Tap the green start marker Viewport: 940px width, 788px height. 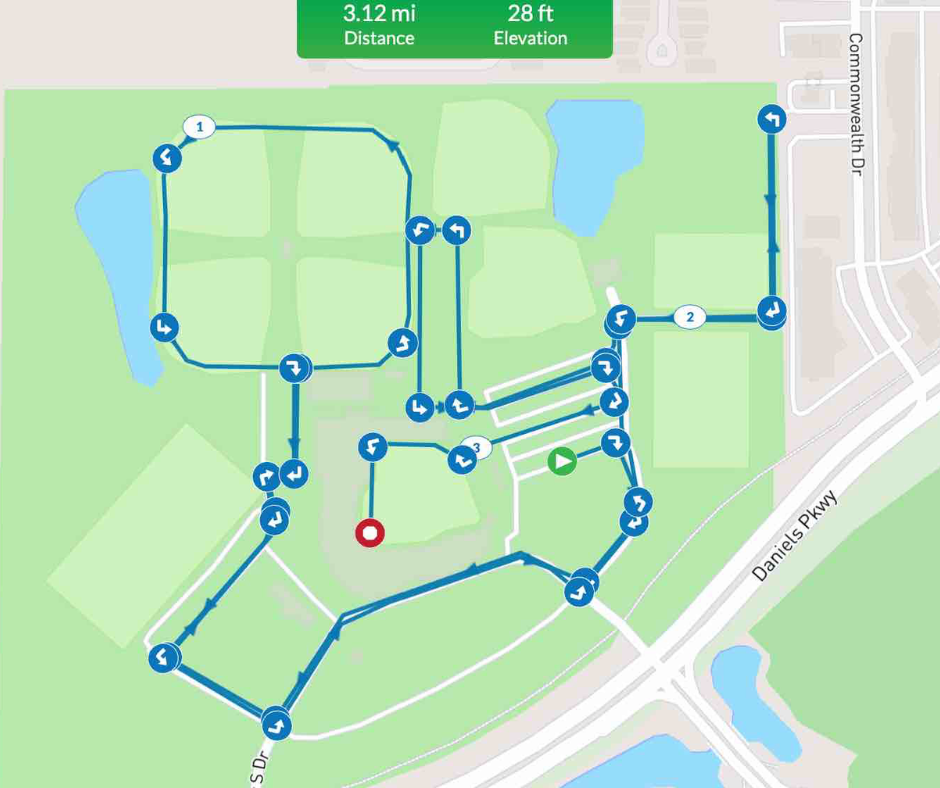click(x=563, y=461)
